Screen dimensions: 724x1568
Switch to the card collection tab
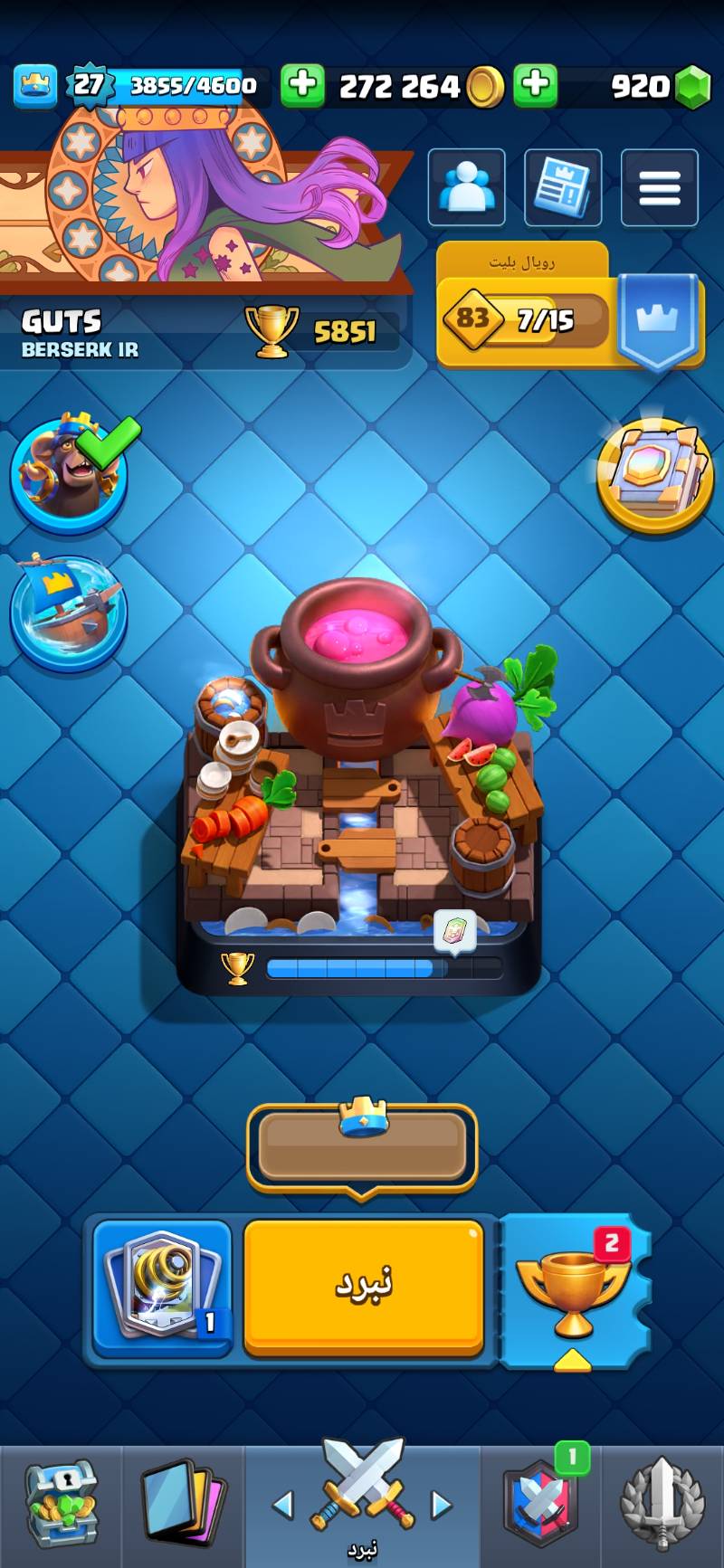coord(184,1504)
